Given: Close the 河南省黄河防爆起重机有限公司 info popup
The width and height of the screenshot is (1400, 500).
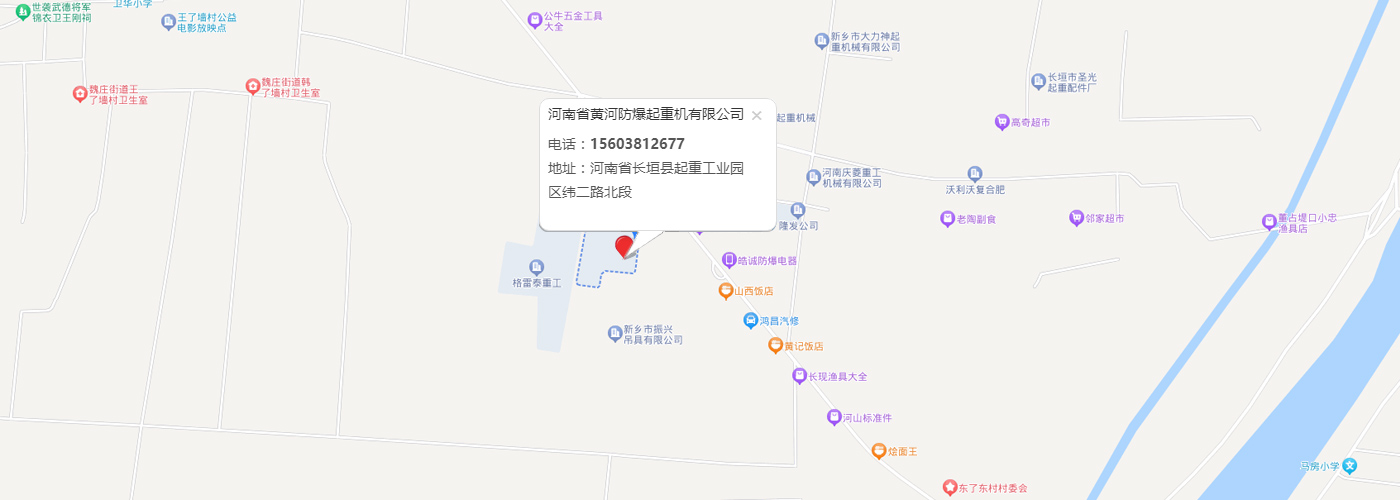Looking at the screenshot, I should tap(757, 115).
